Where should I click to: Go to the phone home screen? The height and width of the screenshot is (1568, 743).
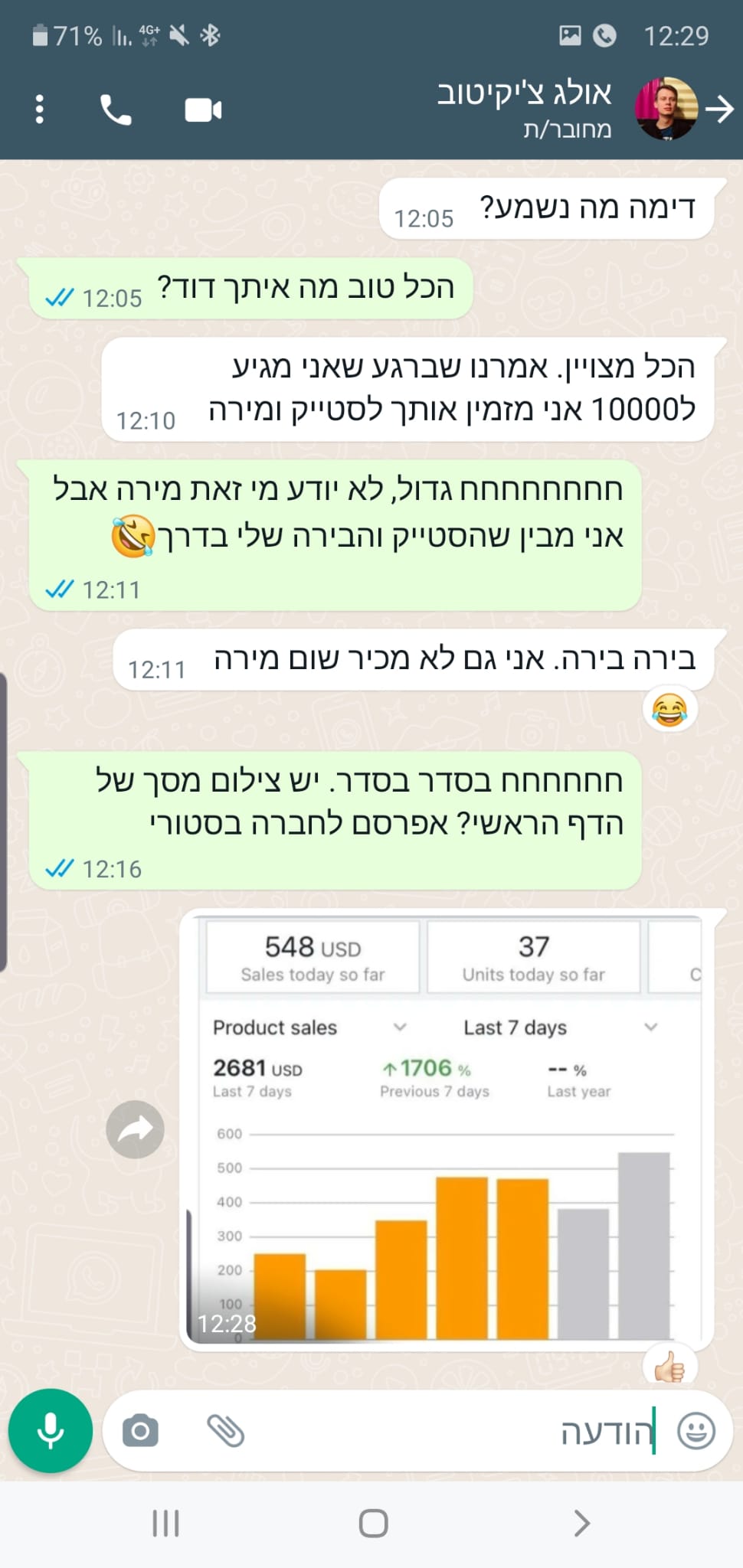click(x=373, y=1523)
